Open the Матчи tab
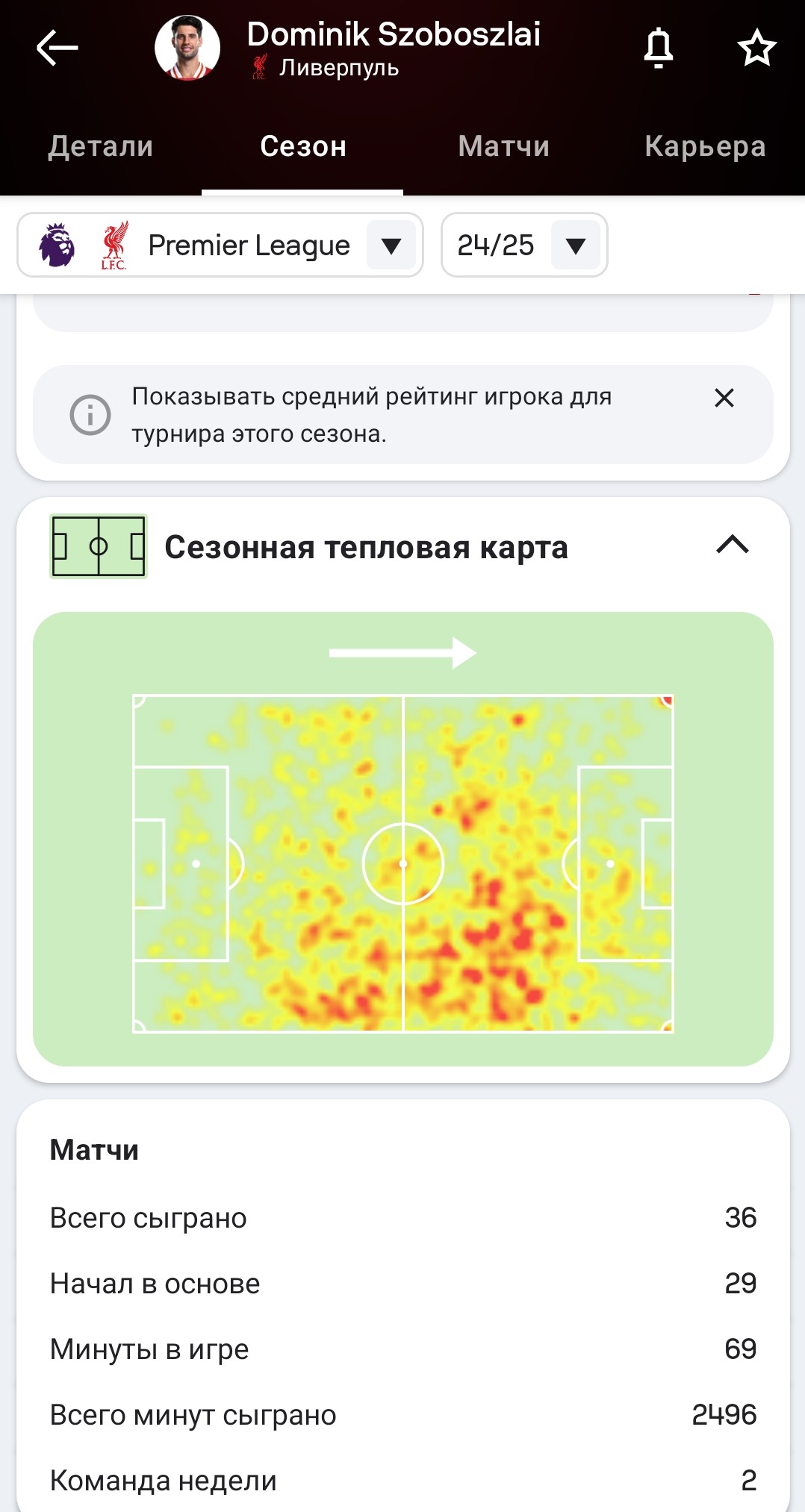The image size is (805, 1512). (x=504, y=146)
